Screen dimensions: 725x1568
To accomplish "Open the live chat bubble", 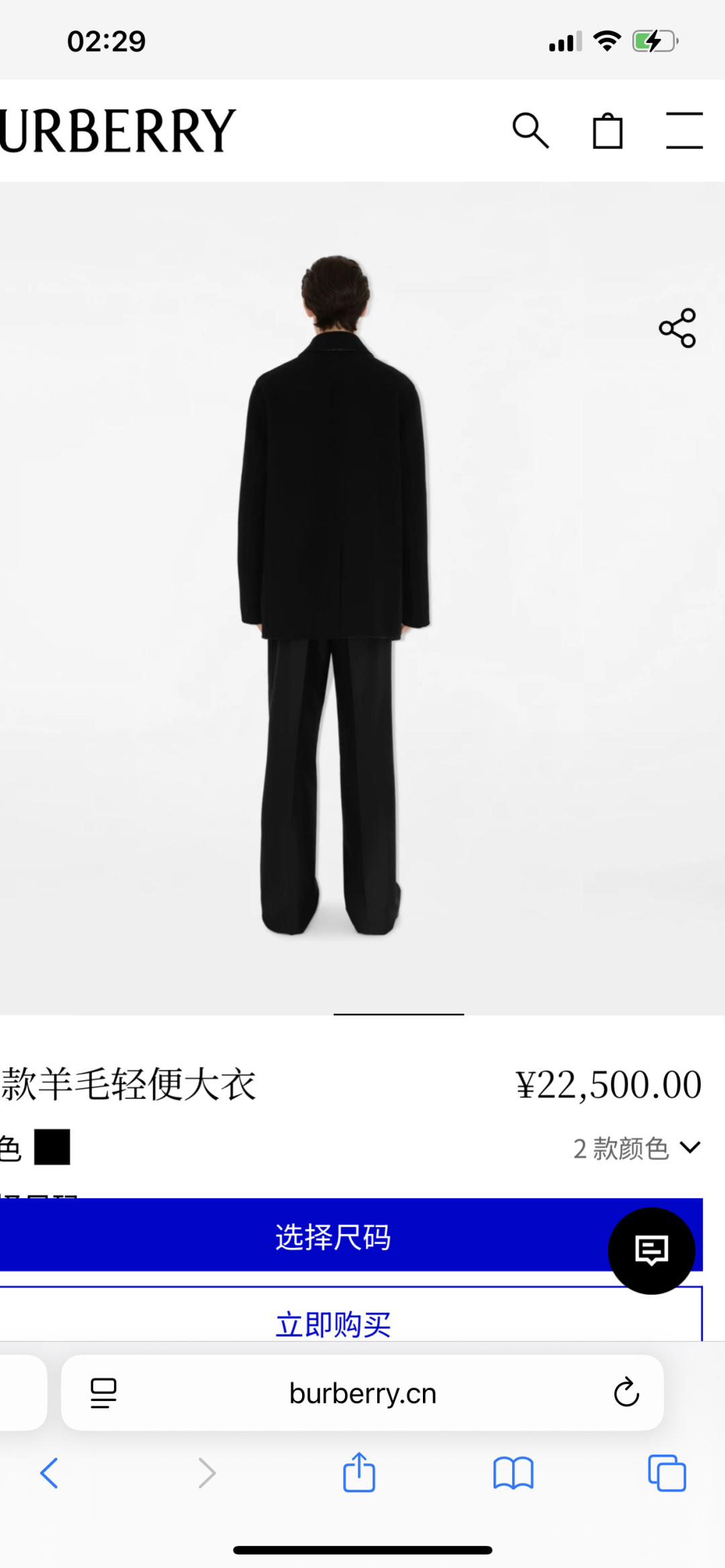I will click(651, 1251).
